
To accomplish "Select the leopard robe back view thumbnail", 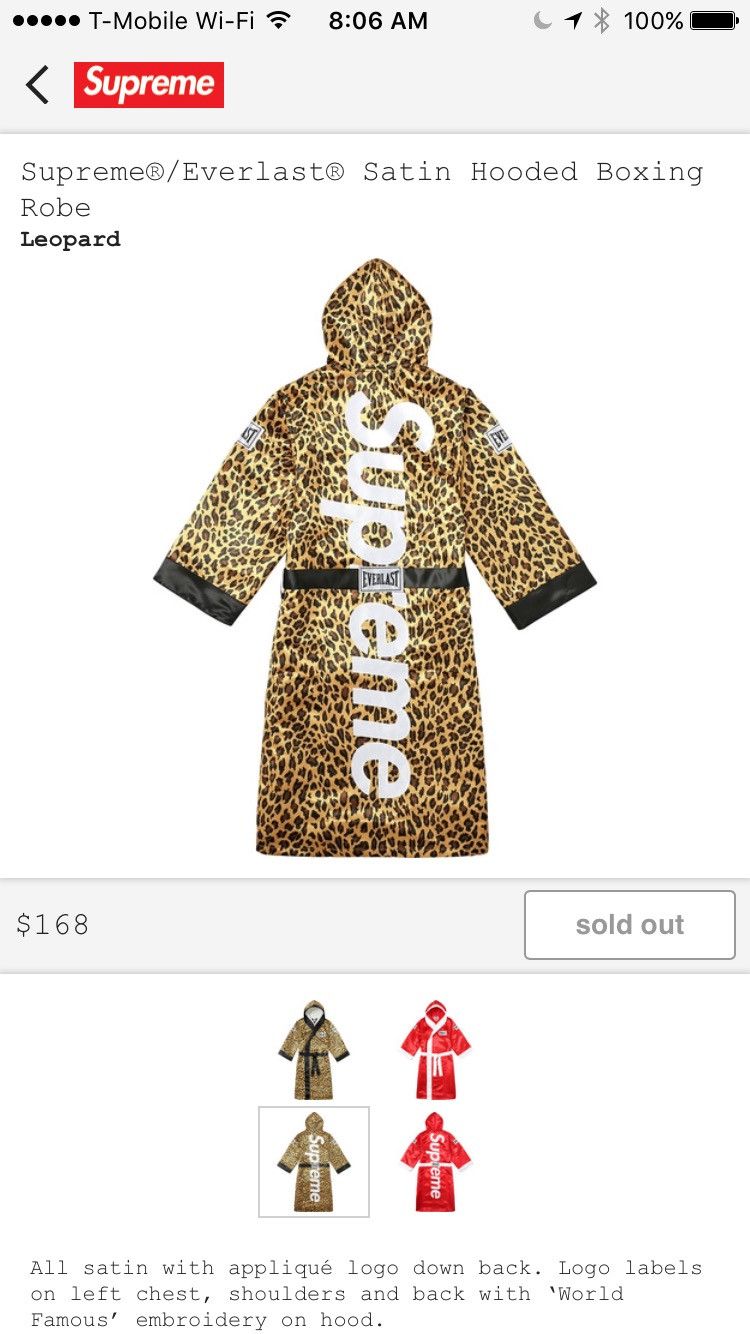I will click(314, 1162).
